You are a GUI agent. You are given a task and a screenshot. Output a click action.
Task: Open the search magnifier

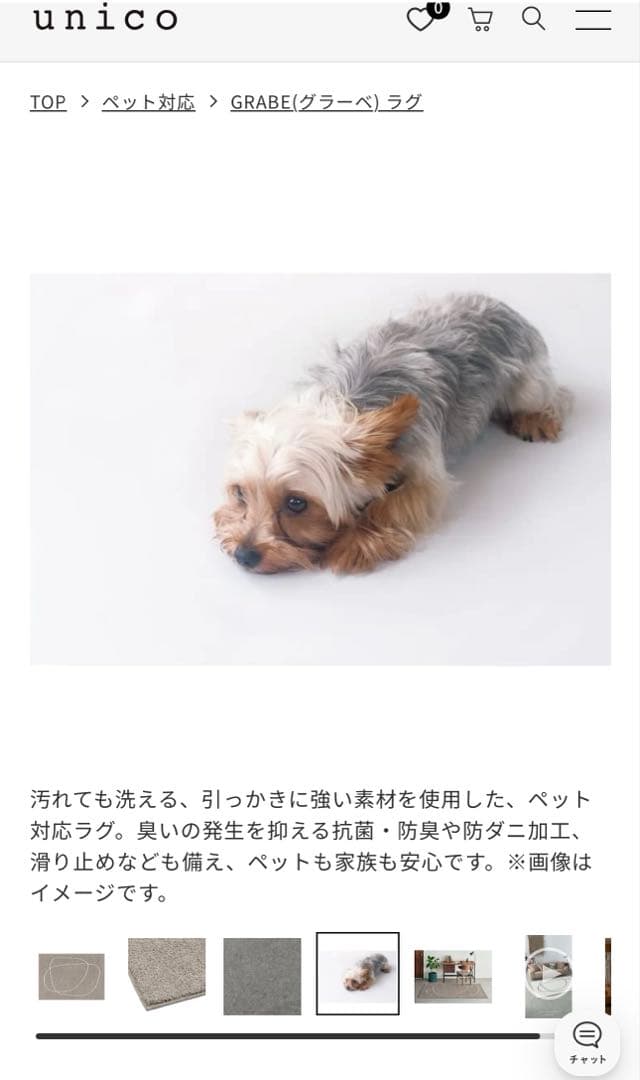(534, 19)
